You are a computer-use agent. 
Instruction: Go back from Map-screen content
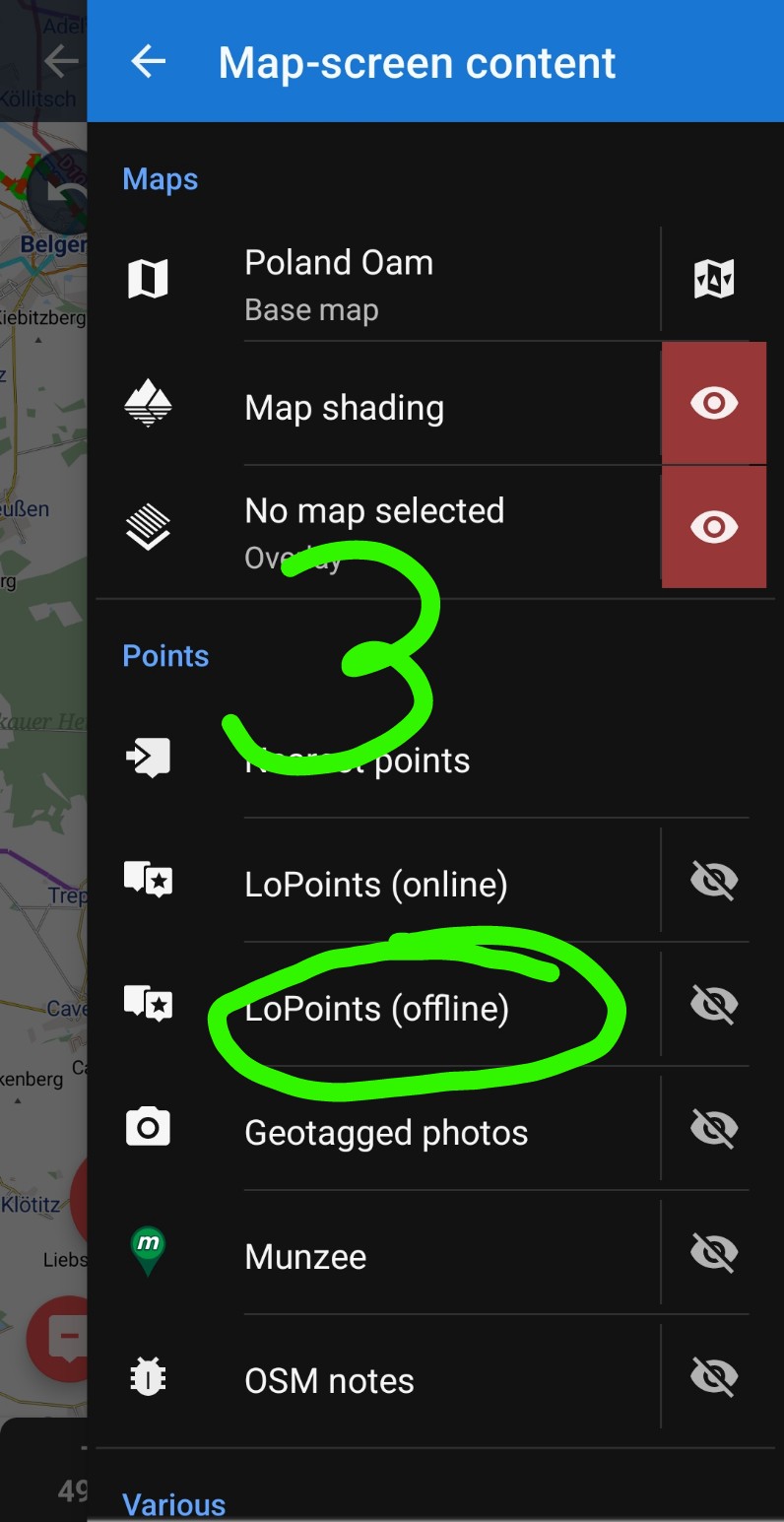click(x=149, y=63)
